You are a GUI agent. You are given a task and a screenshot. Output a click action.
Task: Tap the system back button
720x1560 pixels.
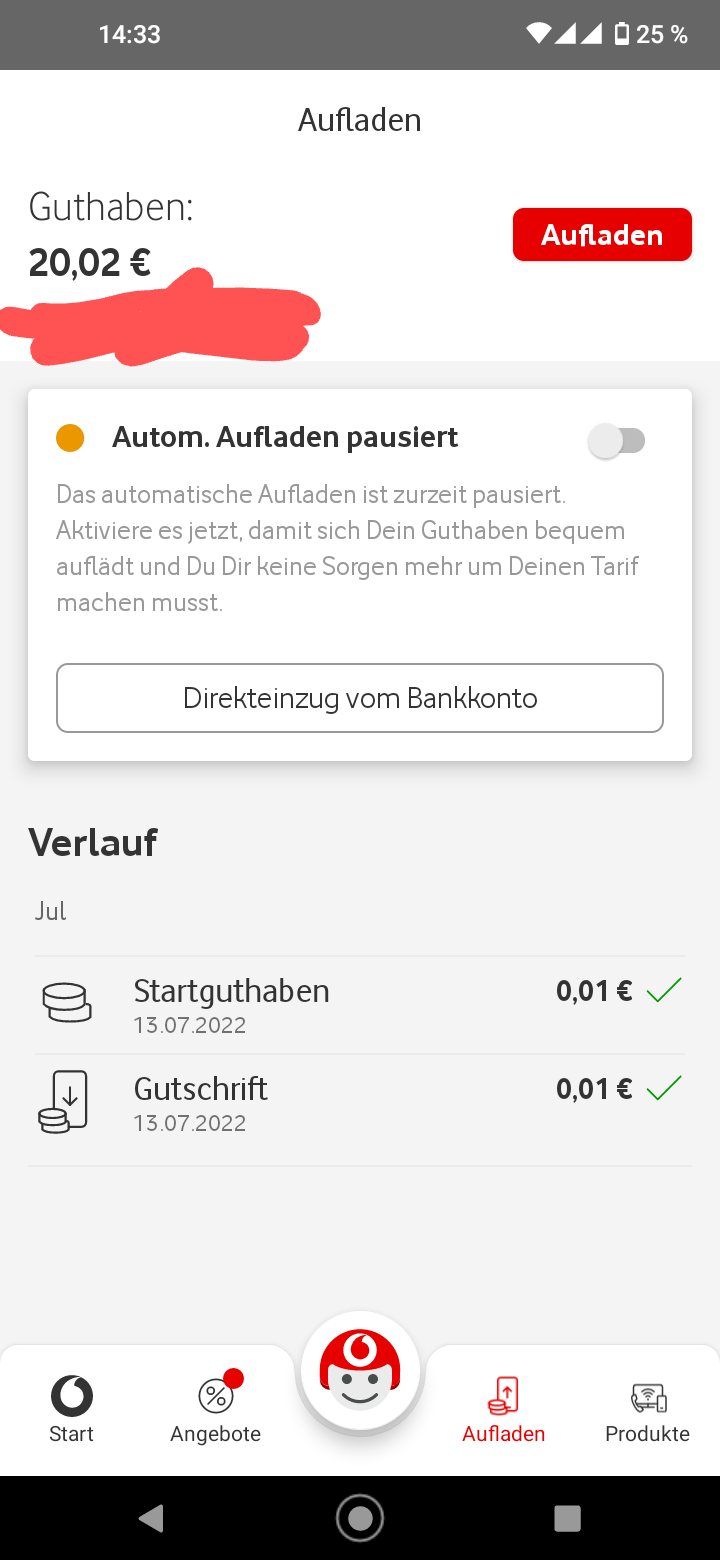coord(152,1518)
